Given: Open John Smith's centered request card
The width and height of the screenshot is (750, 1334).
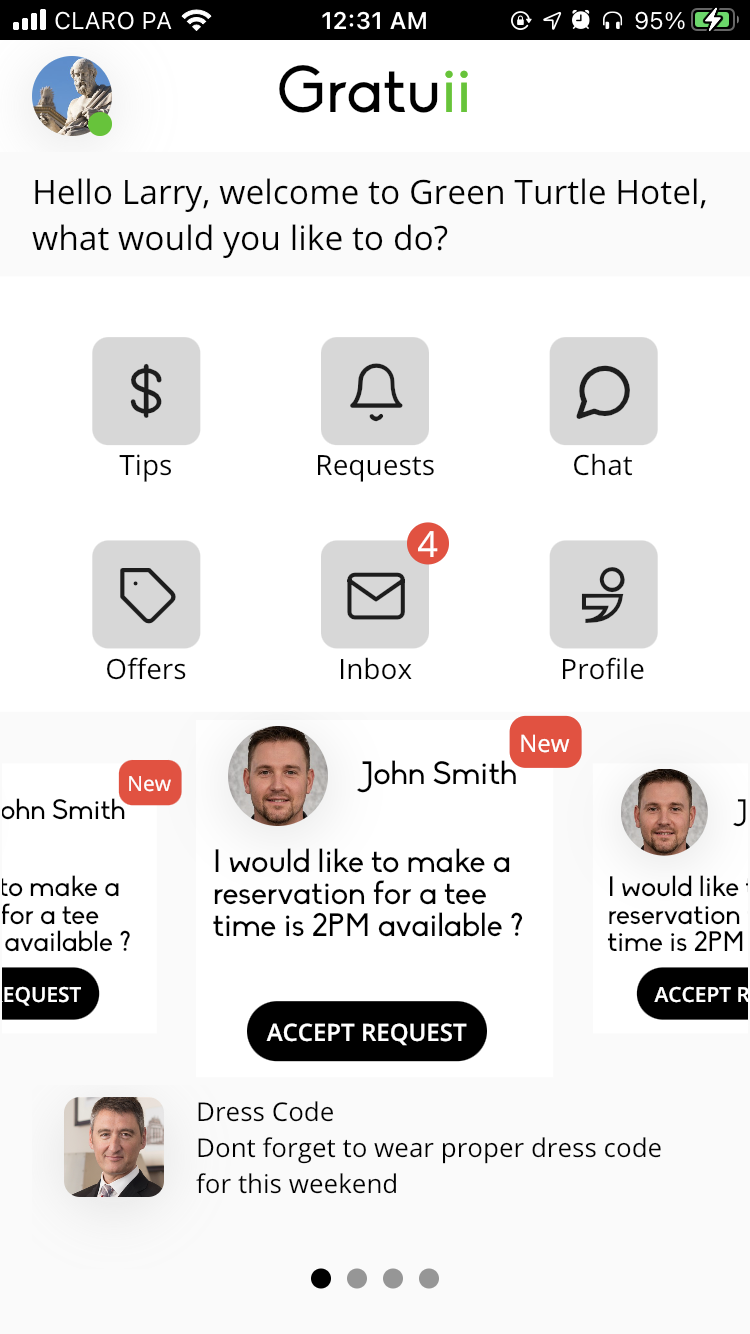Looking at the screenshot, I should (x=374, y=898).
